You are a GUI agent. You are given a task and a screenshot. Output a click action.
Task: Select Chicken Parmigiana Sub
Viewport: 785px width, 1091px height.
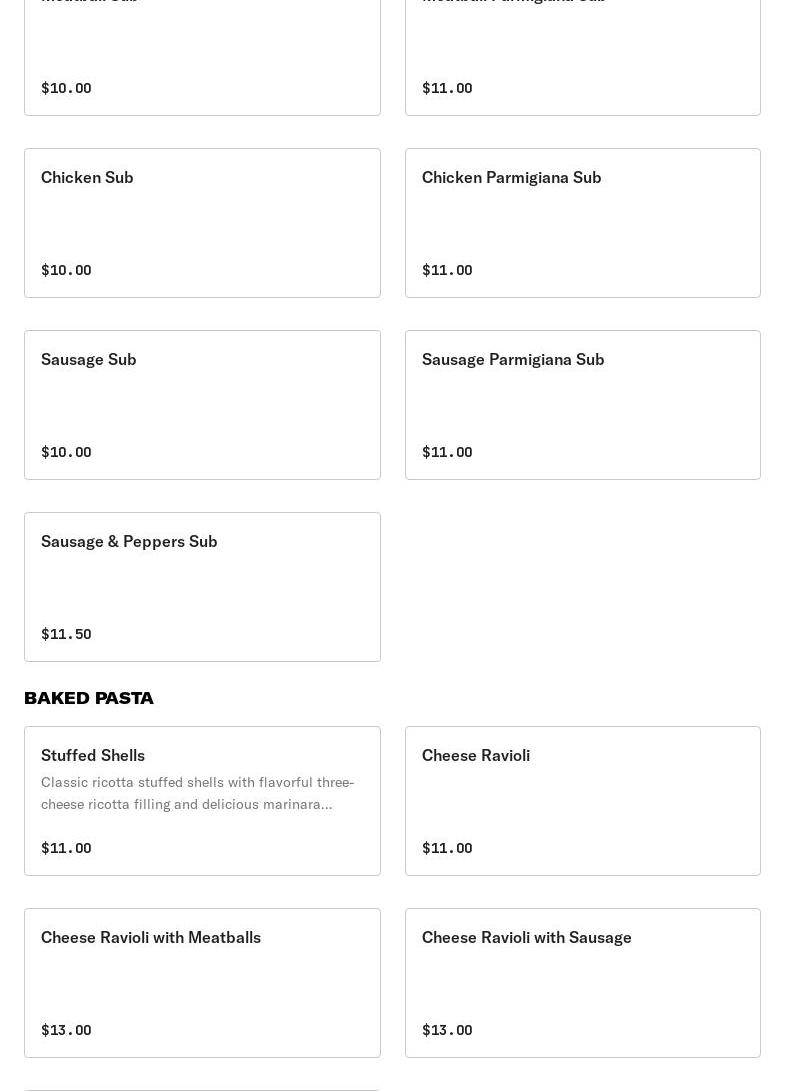(x=582, y=222)
